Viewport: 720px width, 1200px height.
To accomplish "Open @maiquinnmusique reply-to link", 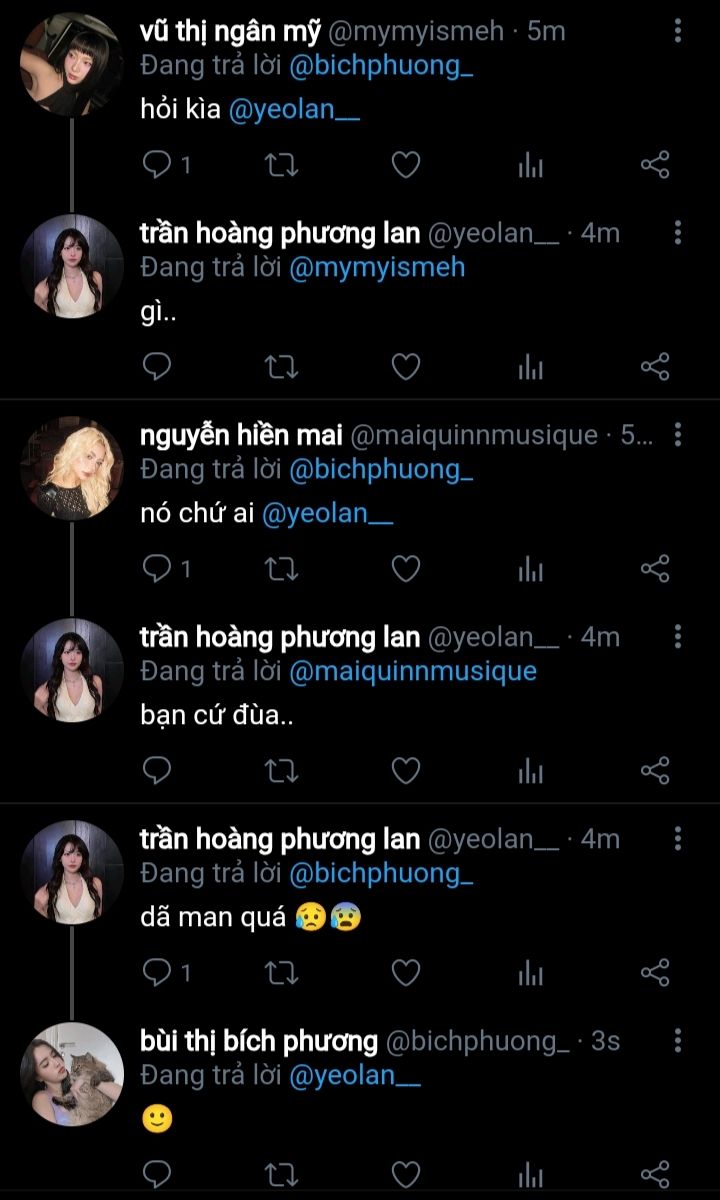I will coord(413,671).
